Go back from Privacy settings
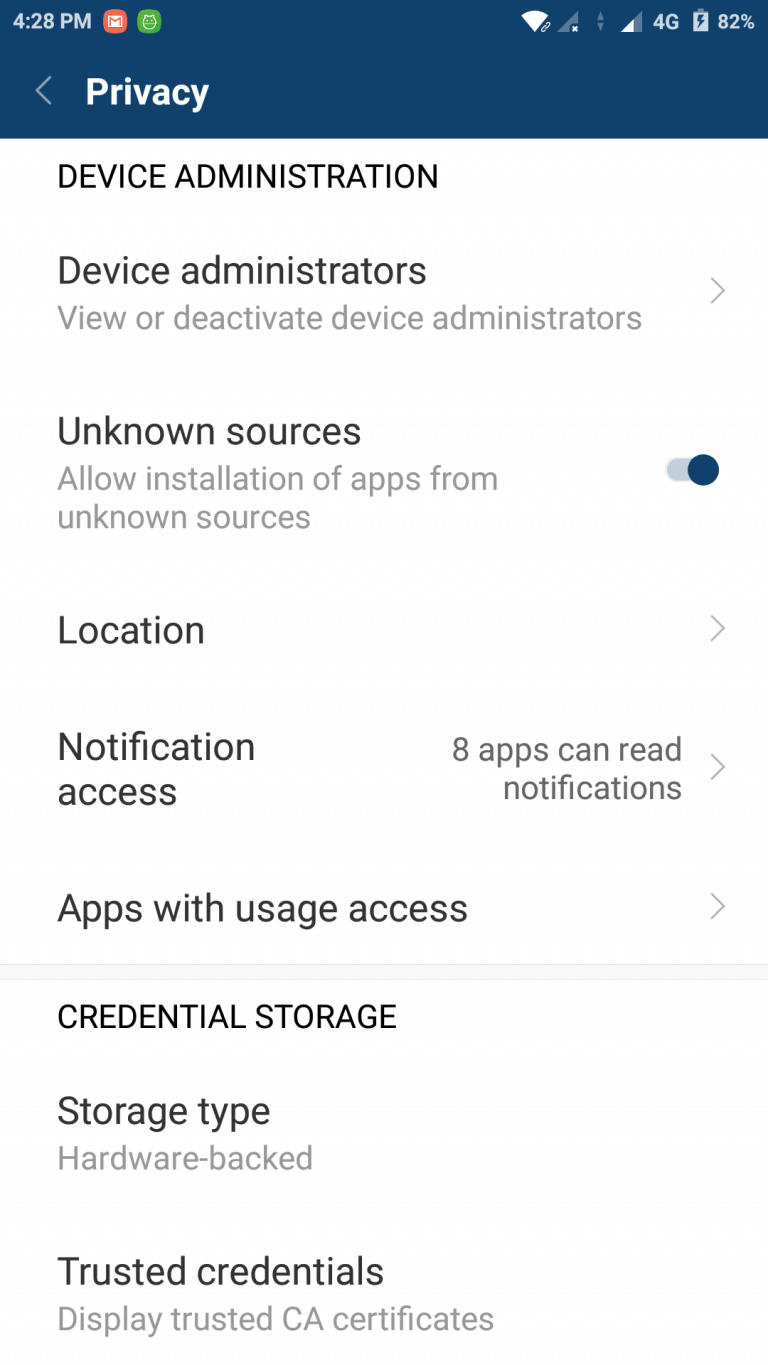Viewport: 768px width, 1365px height. (x=44, y=92)
